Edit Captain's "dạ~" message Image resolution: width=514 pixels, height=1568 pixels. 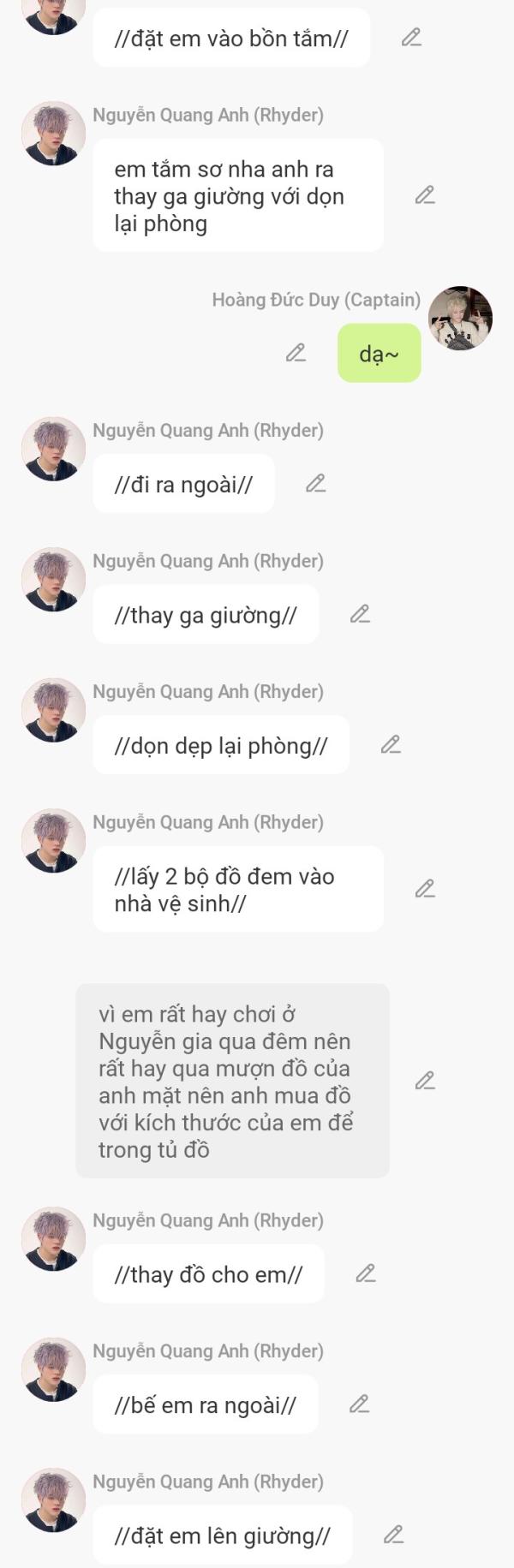pos(296,353)
